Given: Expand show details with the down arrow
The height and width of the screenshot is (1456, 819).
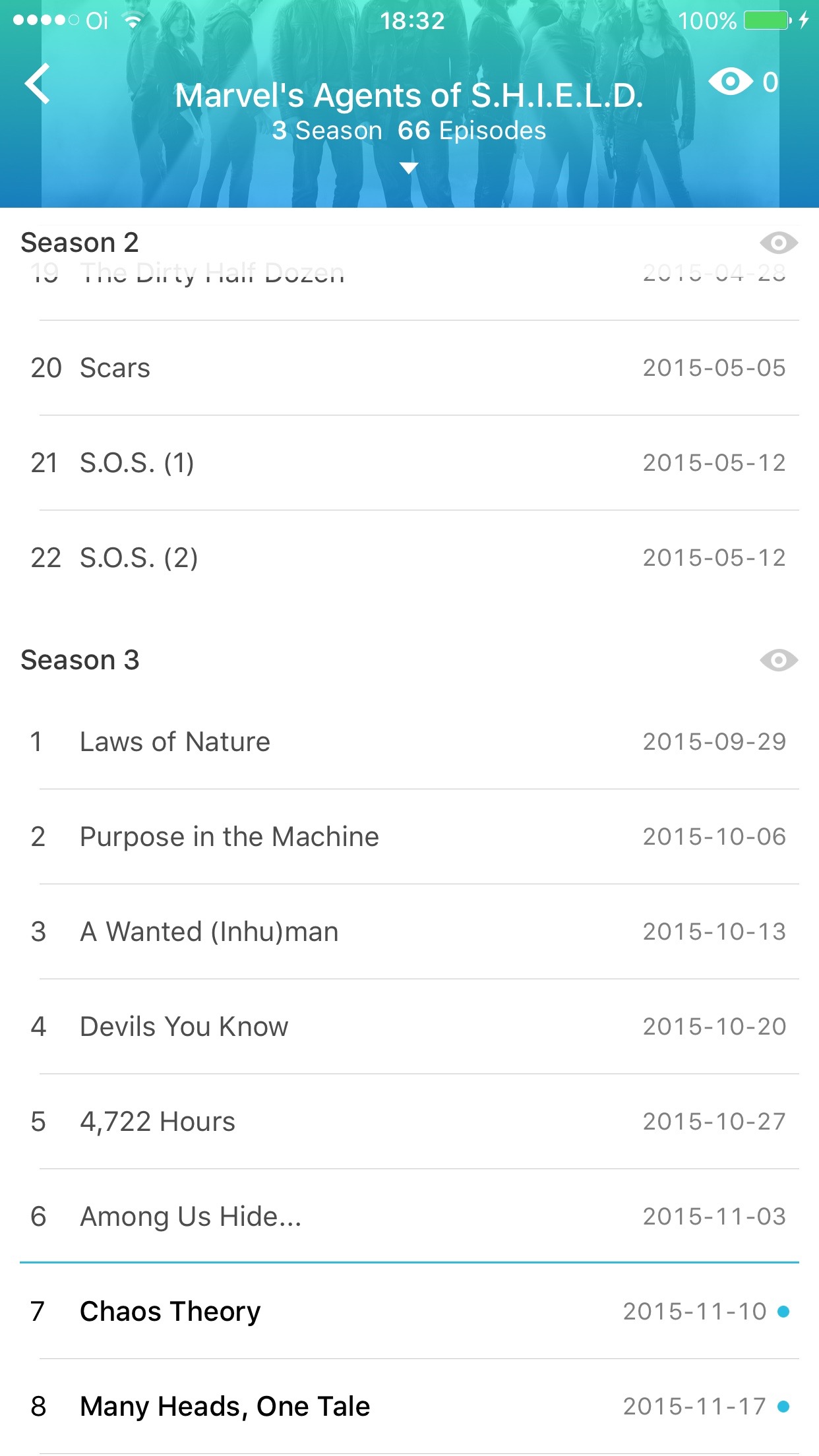Looking at the screenshot, I should pyautogui.click(x=409, y=168).
